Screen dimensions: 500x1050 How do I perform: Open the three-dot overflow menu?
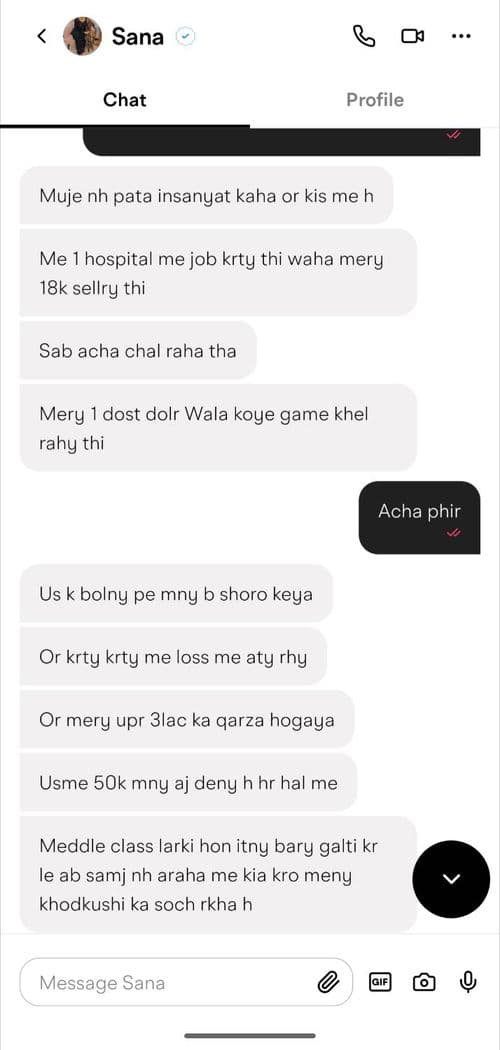click(461, 36)
